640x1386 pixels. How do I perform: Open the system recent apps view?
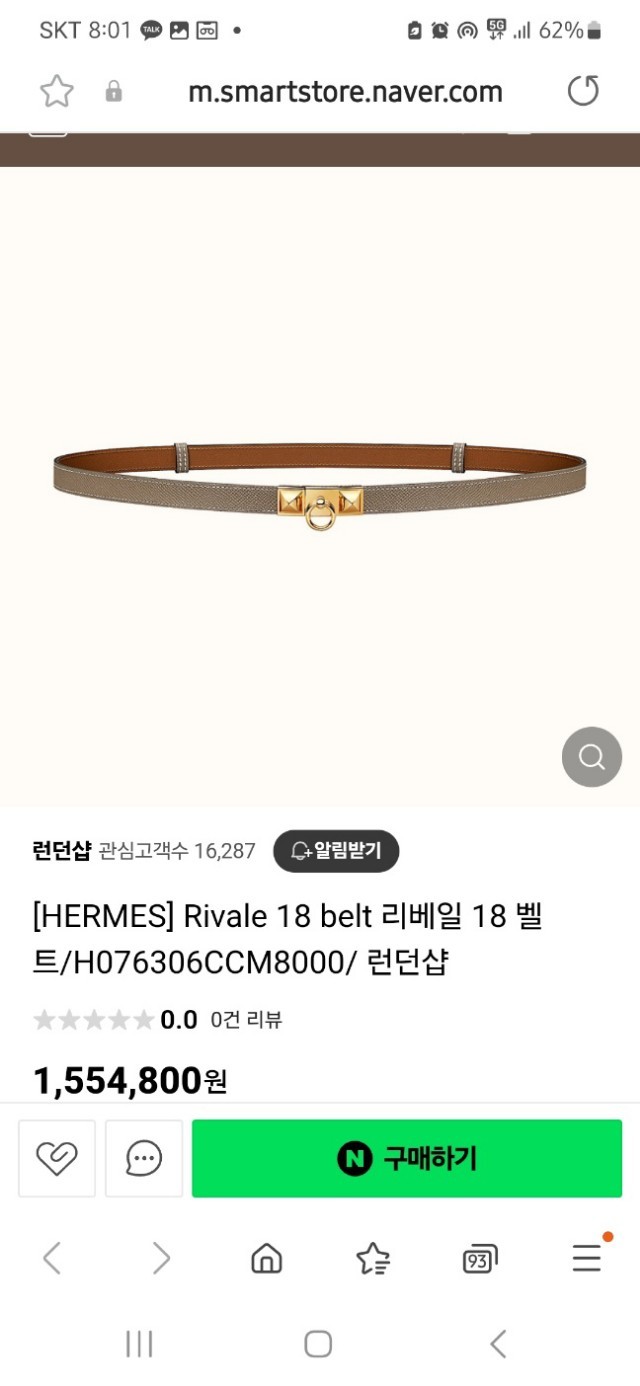pos(139,1343)
